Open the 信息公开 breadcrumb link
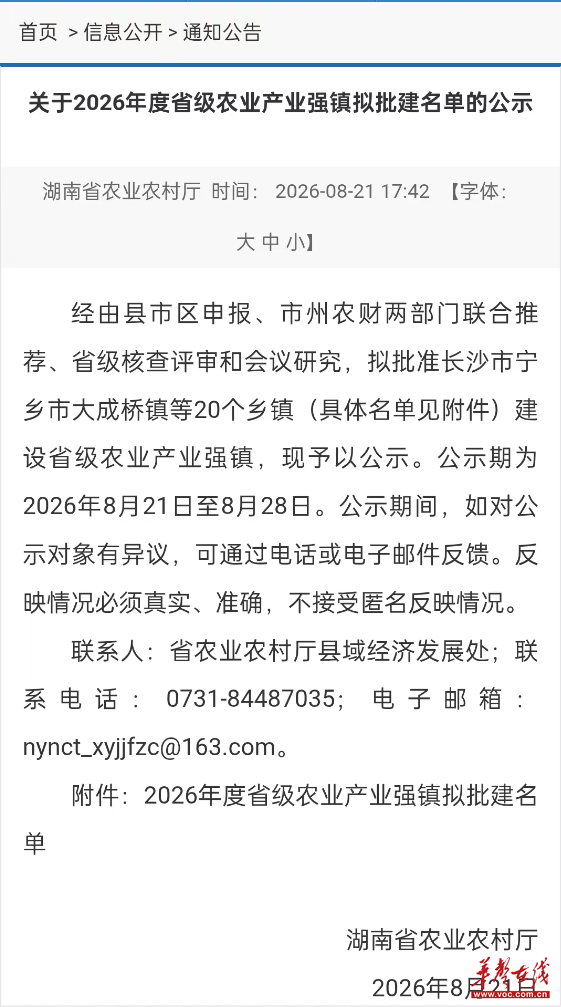Image resolution: width=561 pixels, height=1007 pixels. tap(123, 32)
